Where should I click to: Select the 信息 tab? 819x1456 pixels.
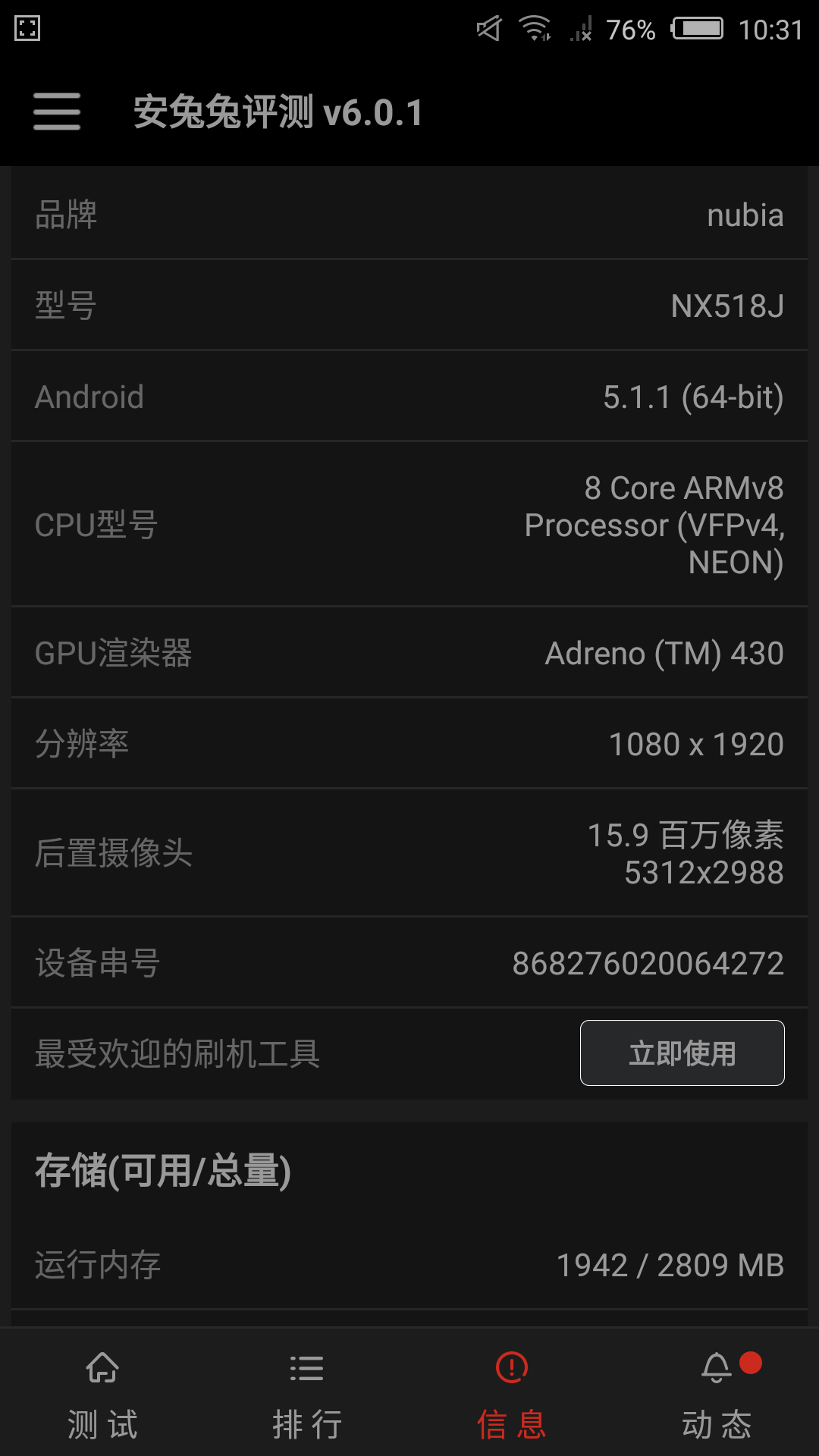512,1394
